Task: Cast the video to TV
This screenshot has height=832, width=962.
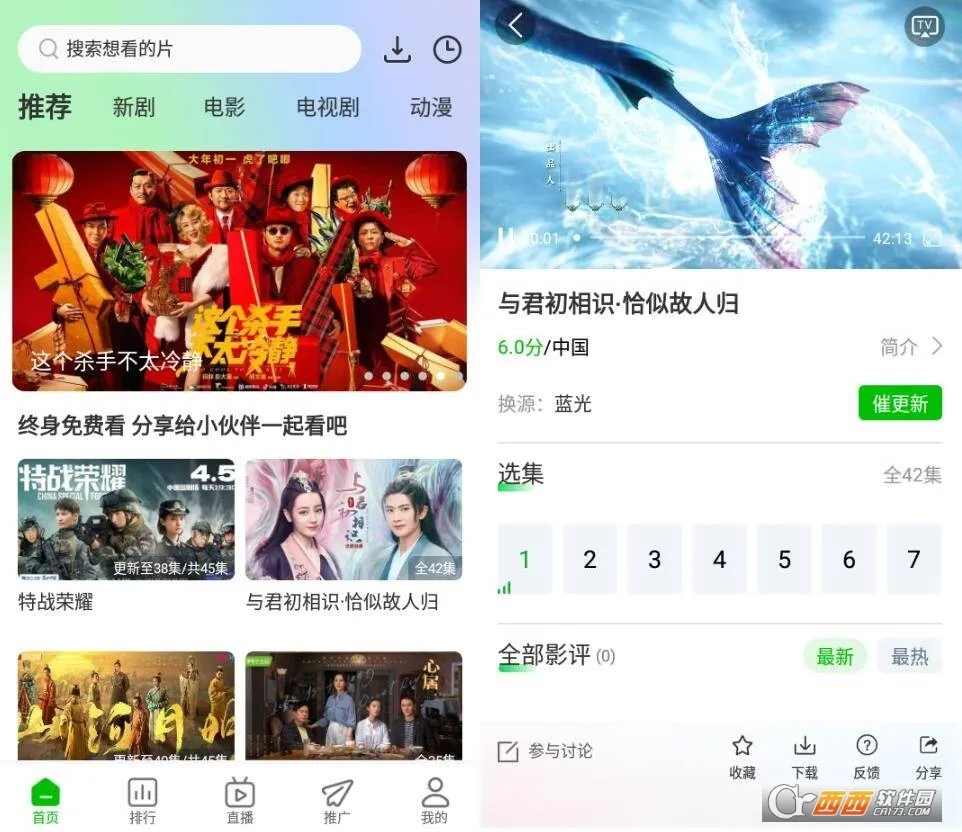Action: pos(924,26)
